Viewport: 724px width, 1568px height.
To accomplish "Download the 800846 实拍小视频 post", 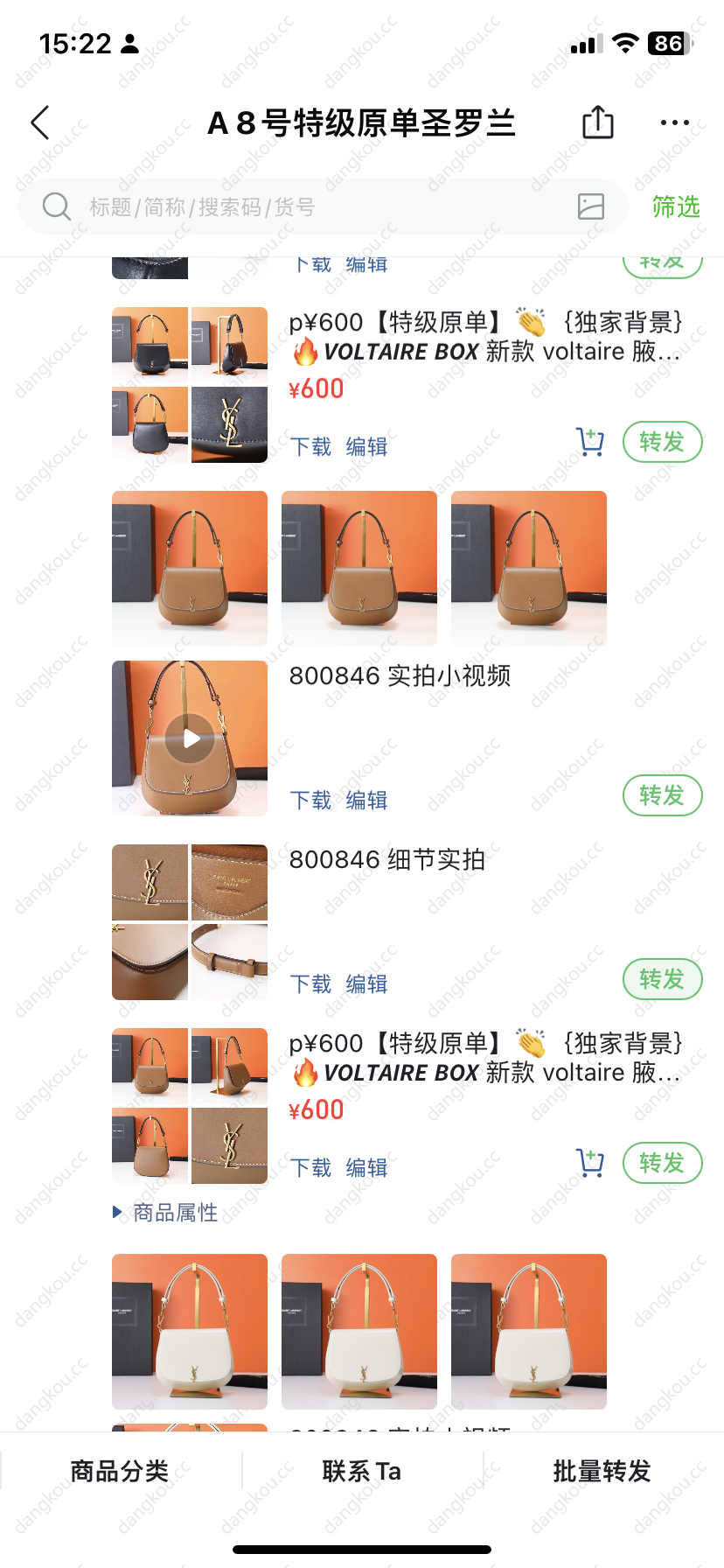I will [310, 801].
